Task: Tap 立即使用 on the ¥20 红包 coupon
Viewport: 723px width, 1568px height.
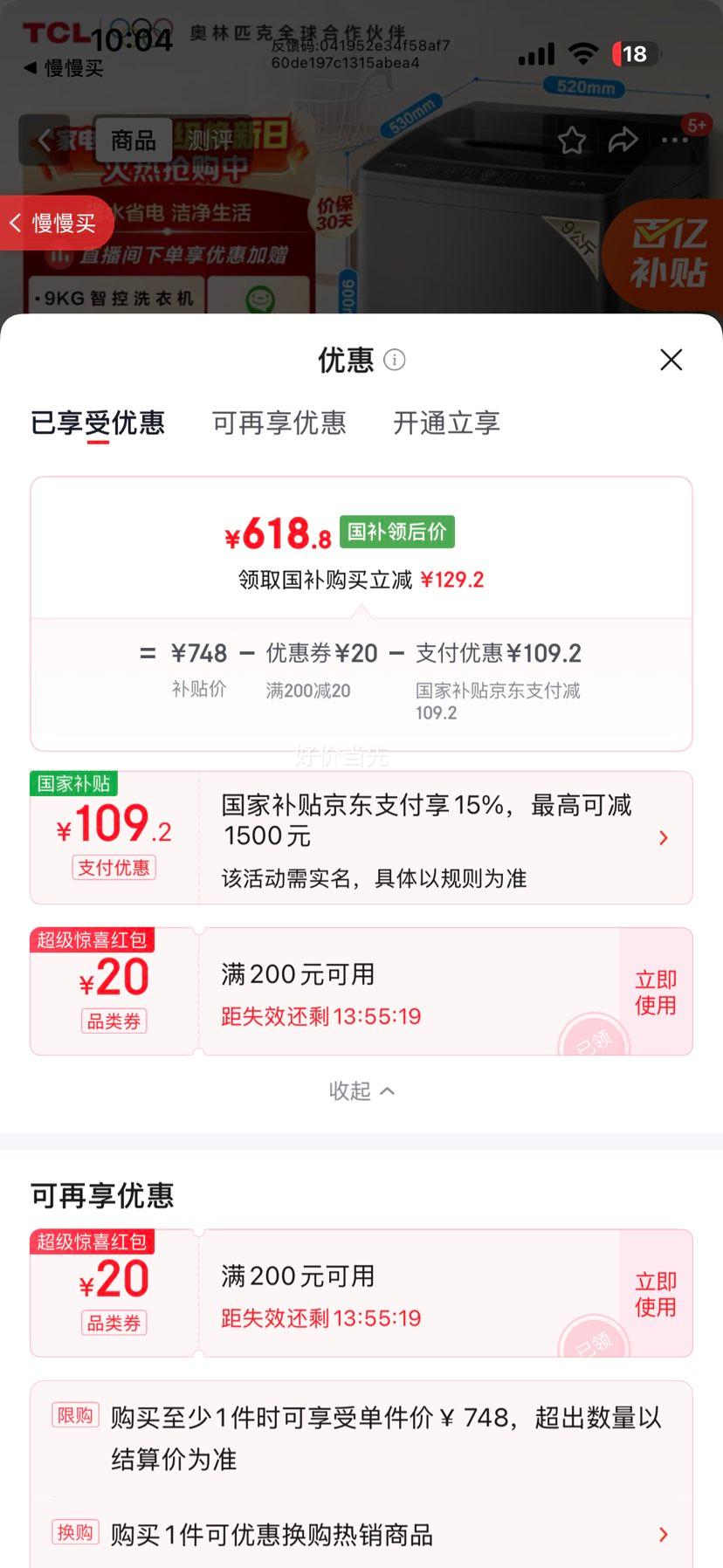Action: point(654,991)
